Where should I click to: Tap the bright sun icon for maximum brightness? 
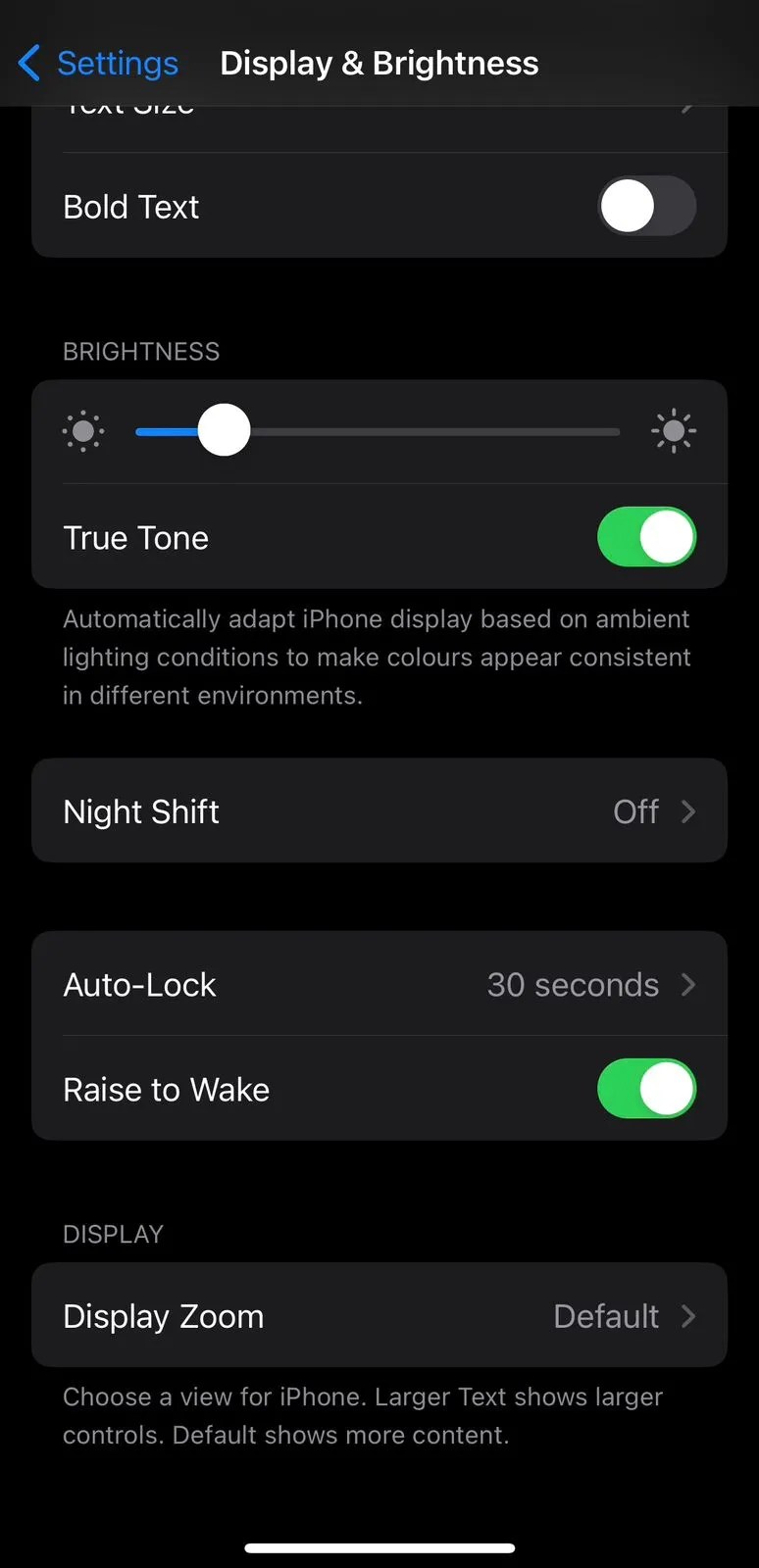pyautogui.click(x=674, y=431)
